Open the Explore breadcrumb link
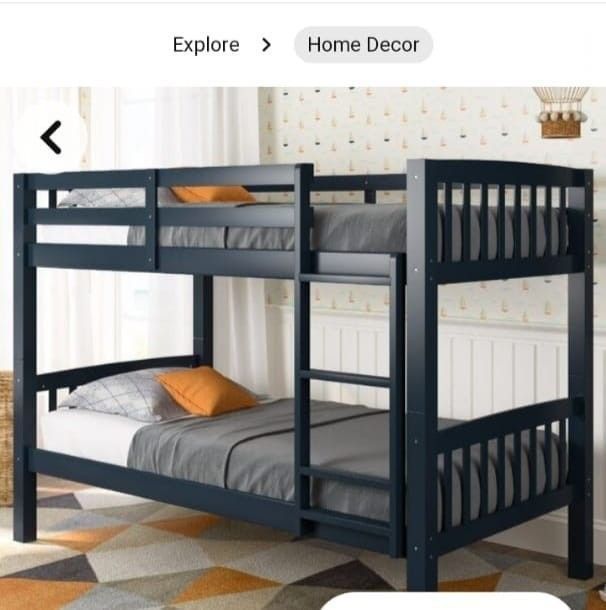 [206, 45]
